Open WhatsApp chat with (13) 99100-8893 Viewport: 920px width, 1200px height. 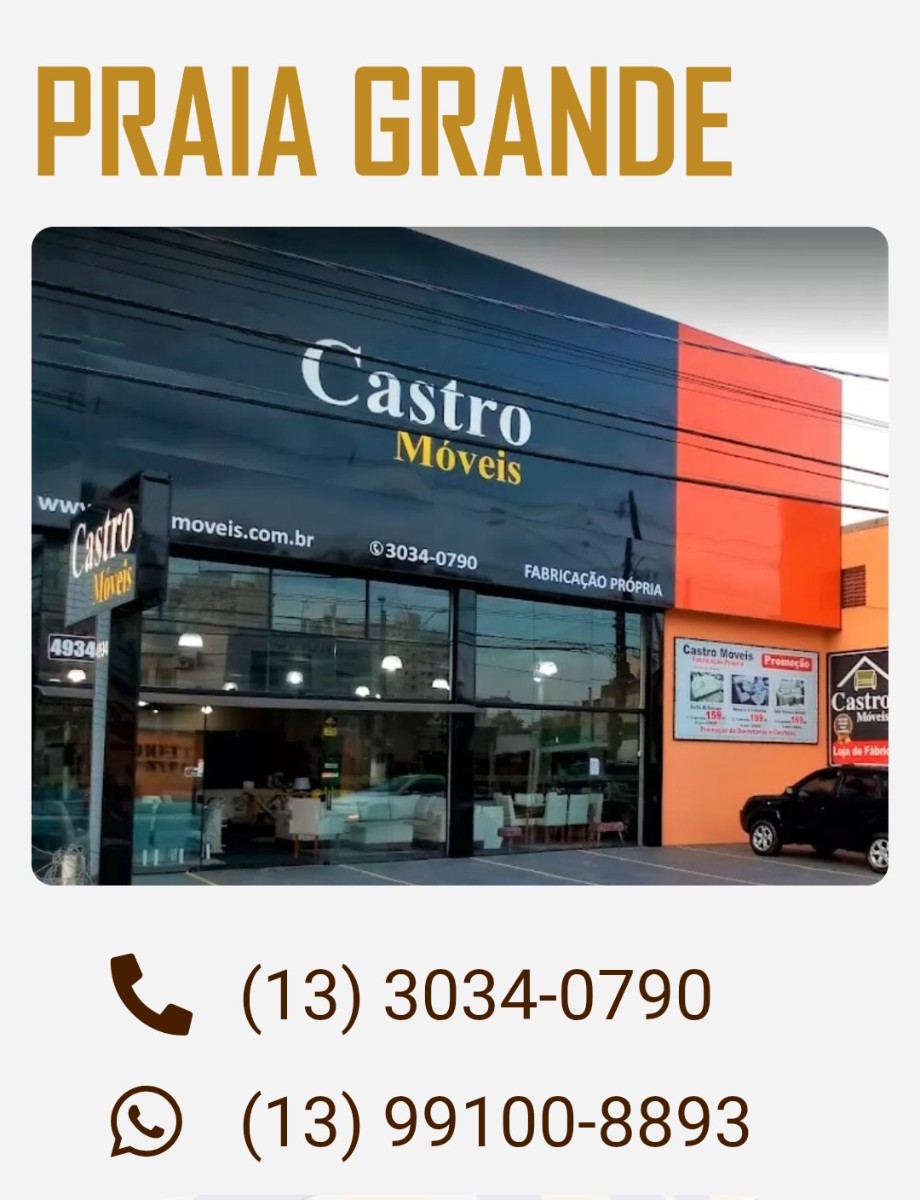(x=495, y=1122)
